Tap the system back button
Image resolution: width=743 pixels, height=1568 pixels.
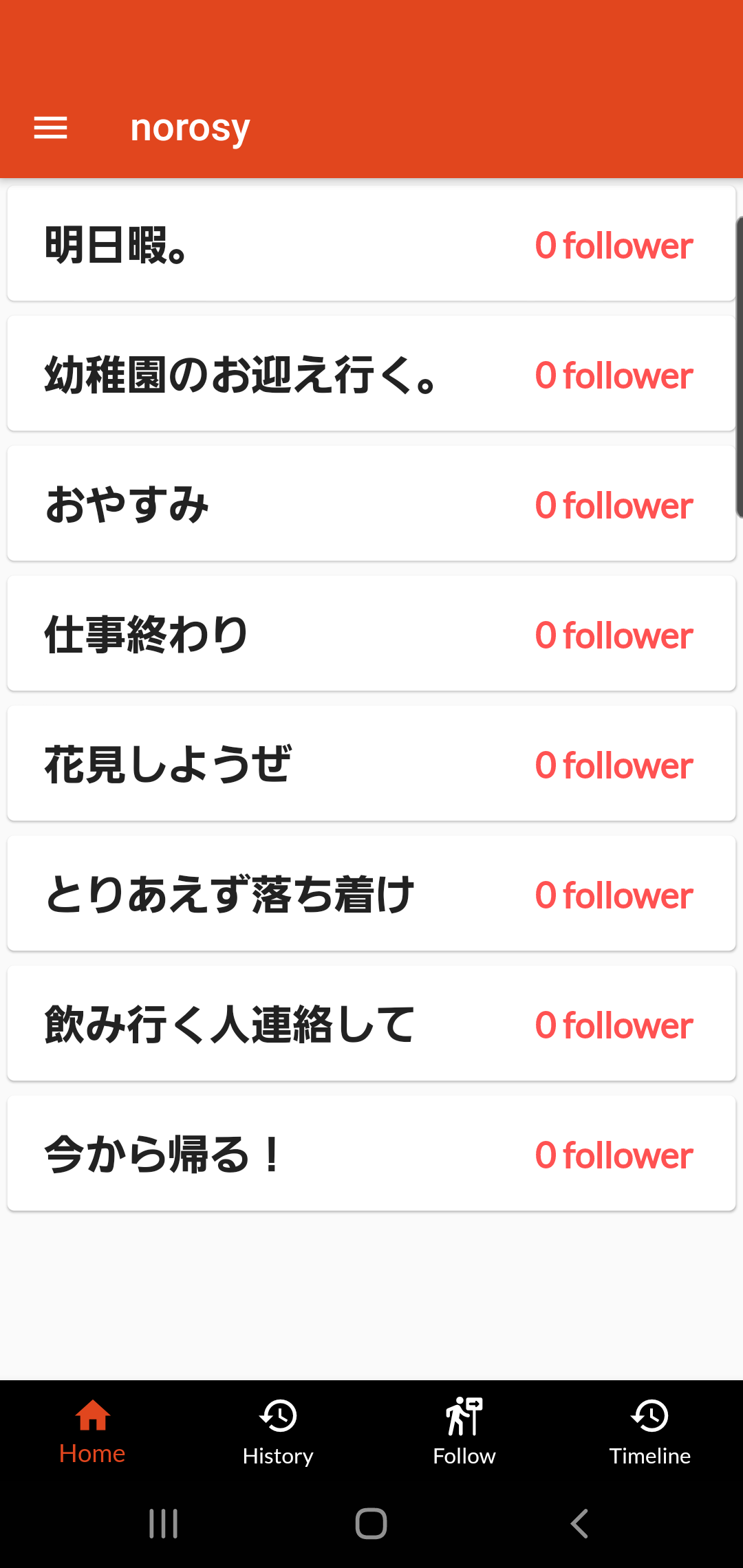coord(579,1523)
